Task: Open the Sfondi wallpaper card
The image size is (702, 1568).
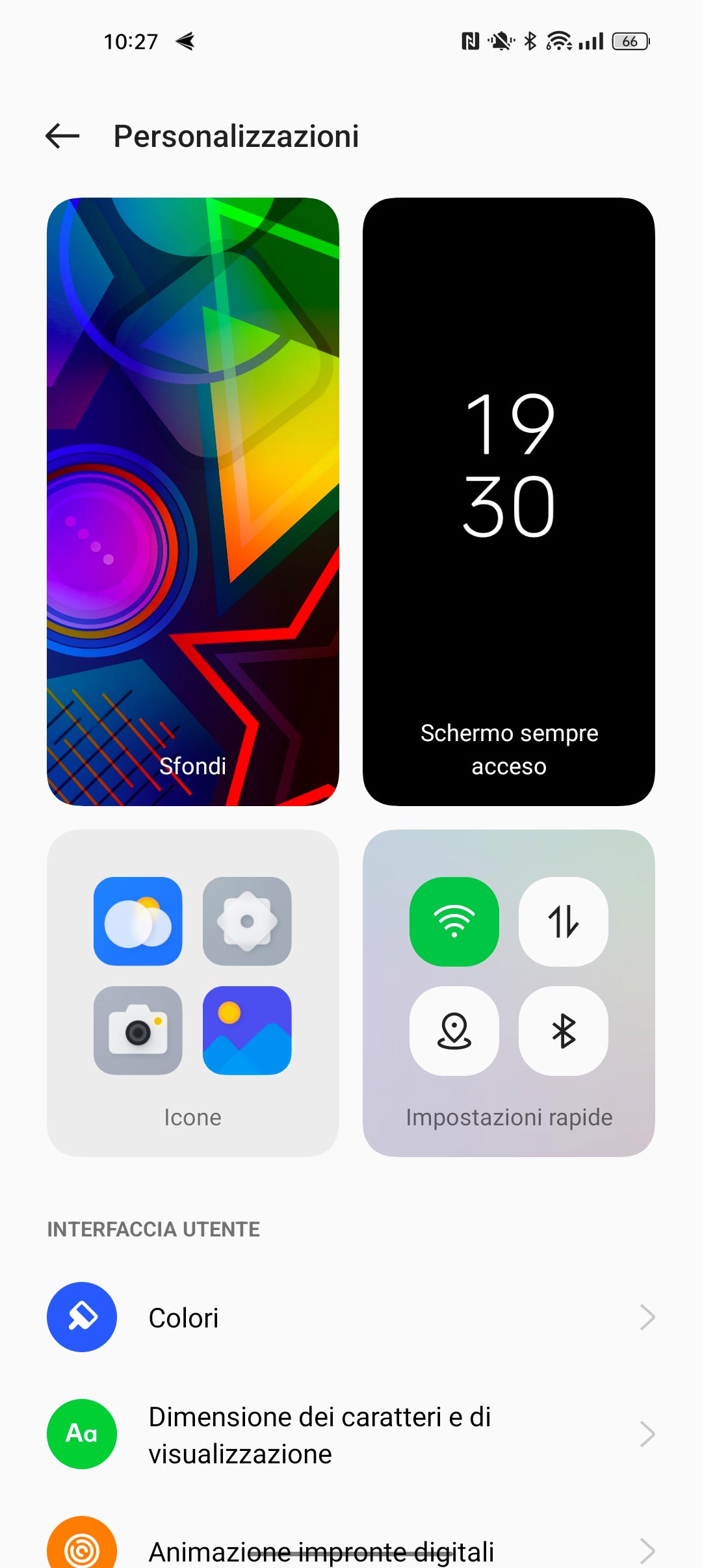Action: (193, 501)
